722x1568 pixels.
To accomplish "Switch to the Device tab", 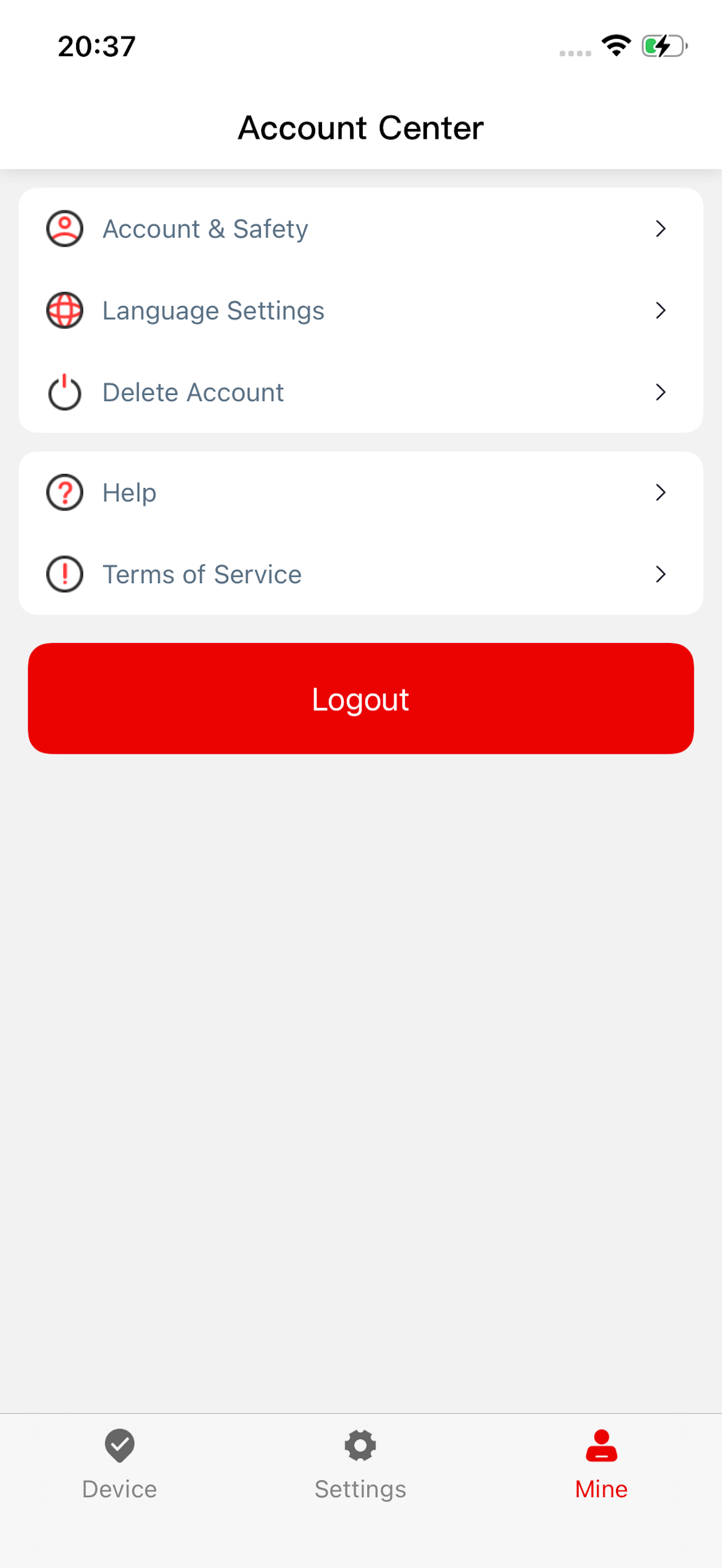I will click(x=120, y=1464).
